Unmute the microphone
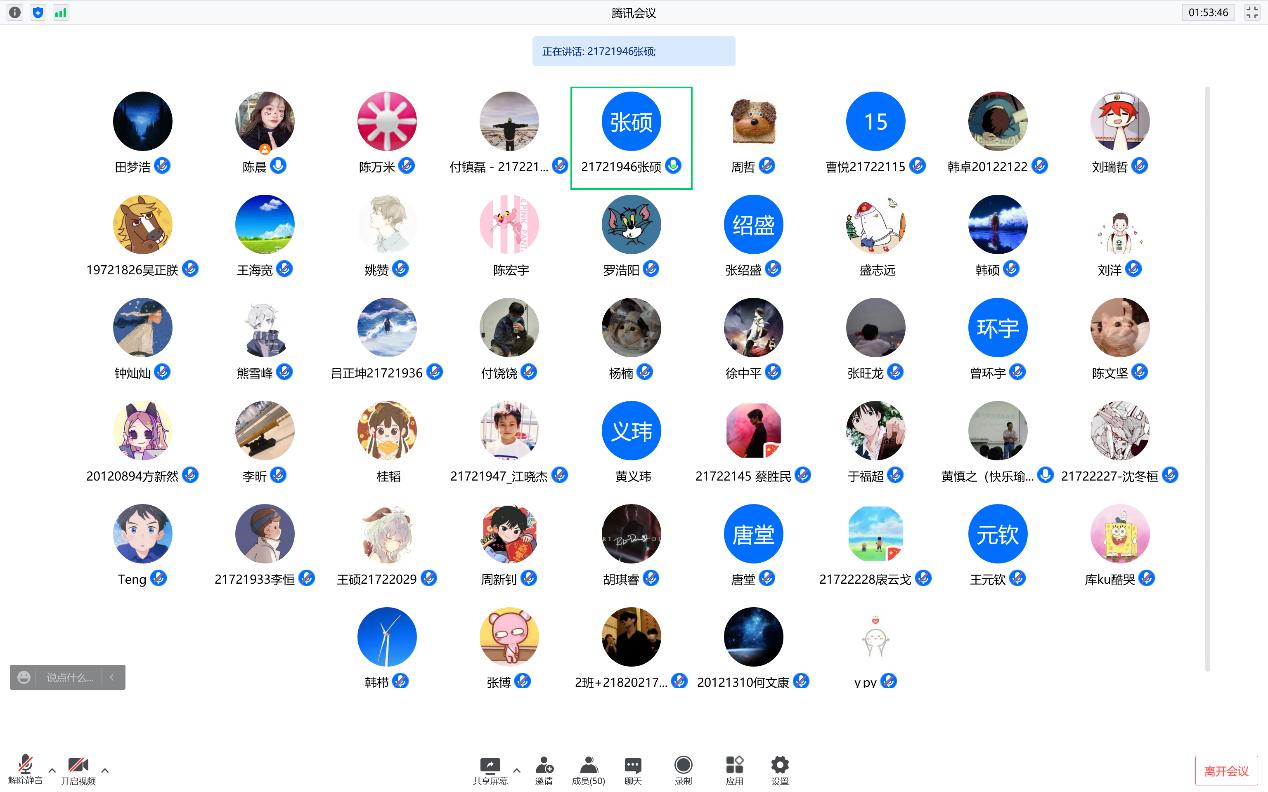The height and width of the screenshot is (792, 1268). (24, 768)
